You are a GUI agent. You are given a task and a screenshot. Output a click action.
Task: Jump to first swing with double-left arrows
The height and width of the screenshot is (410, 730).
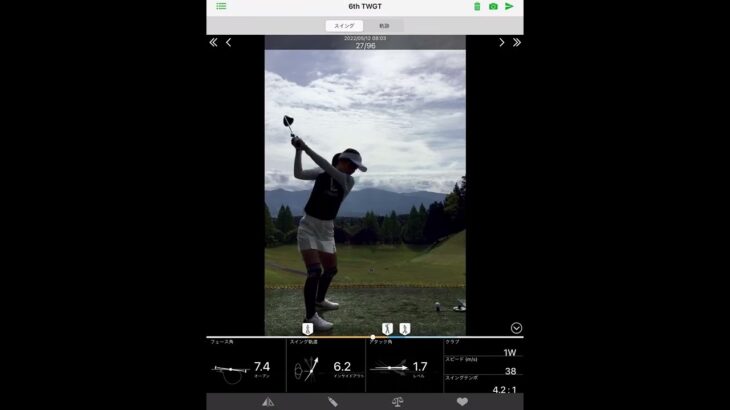(213, 43)
